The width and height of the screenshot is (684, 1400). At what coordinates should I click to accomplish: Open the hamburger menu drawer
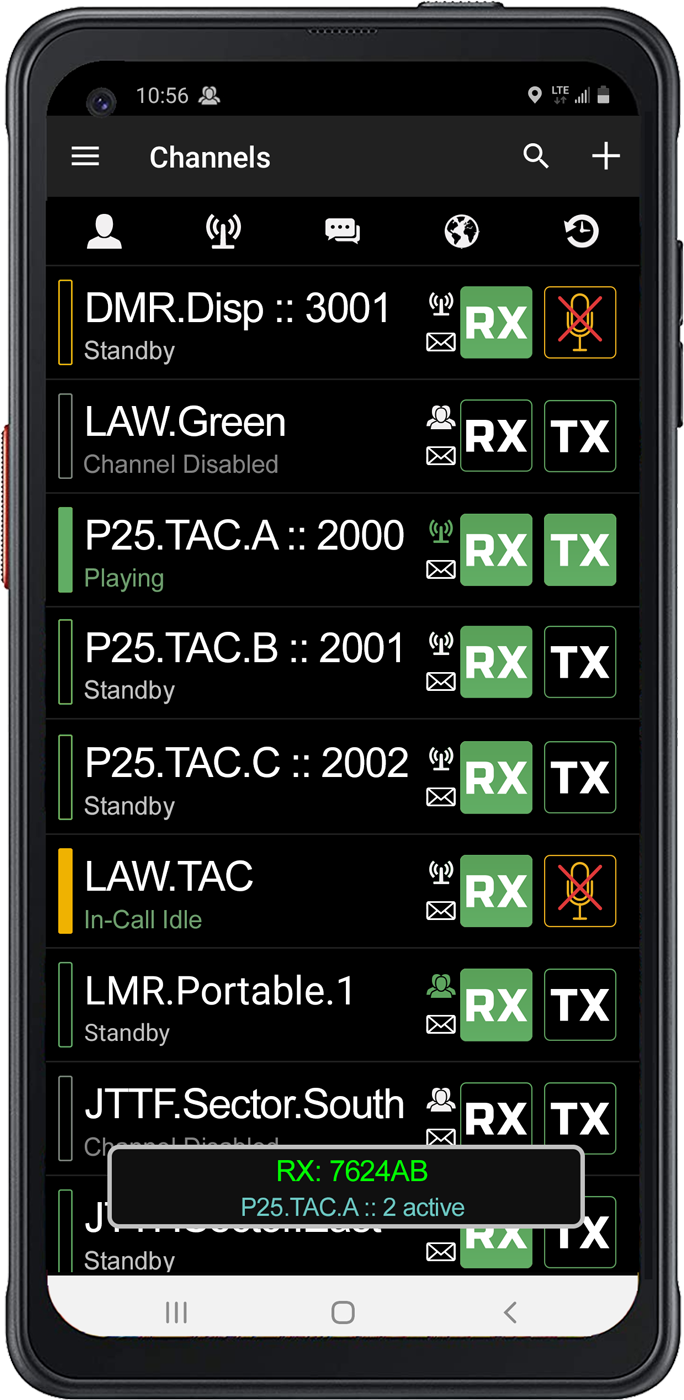86,156
